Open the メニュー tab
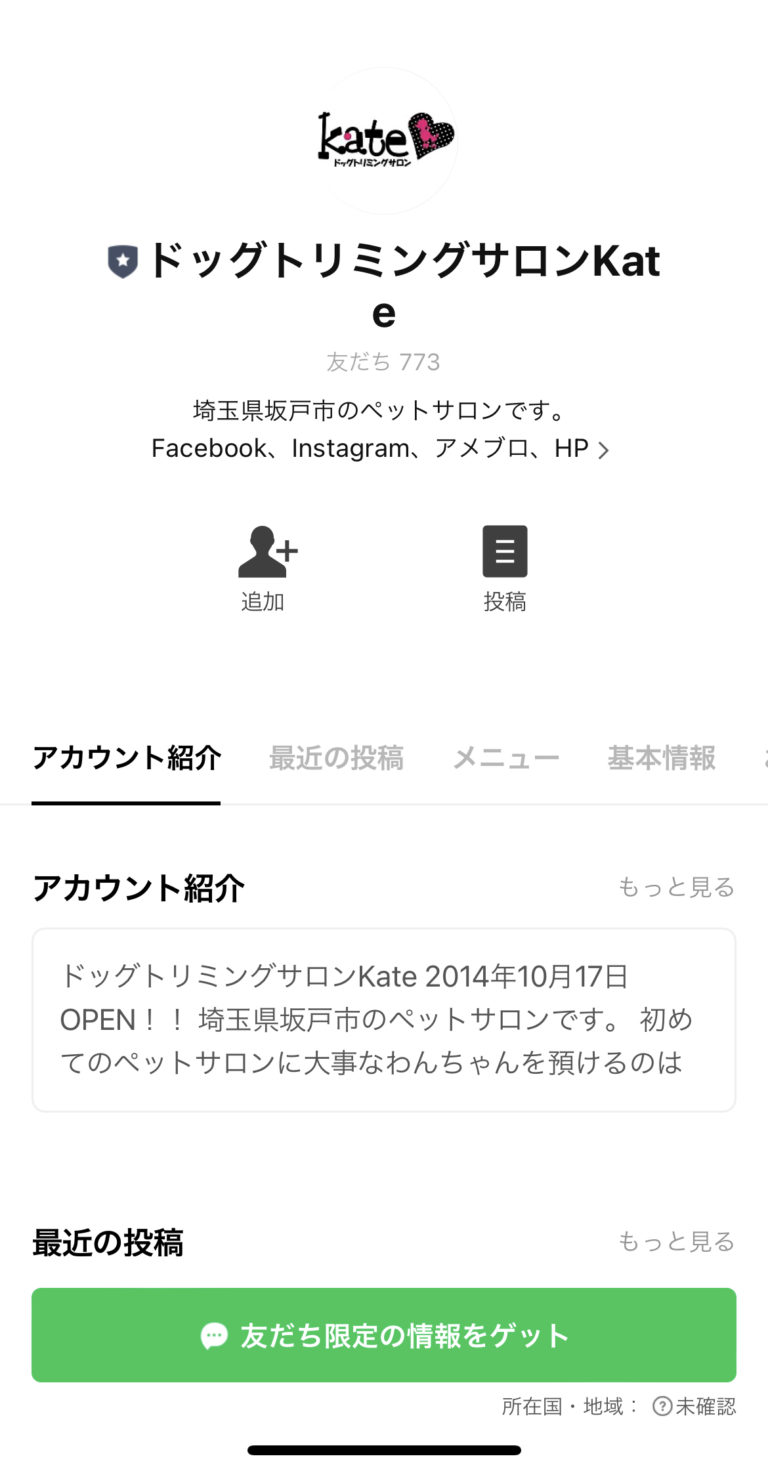Image resolution: width=768 pixels, height=1471 pixels. [505, 757]
